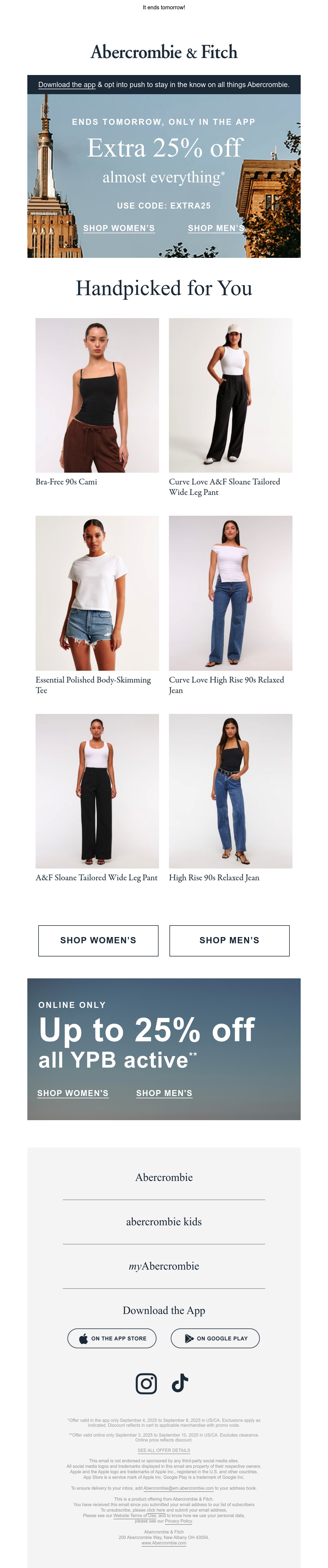Open the myAbercrombie link
The height and width of the screenshot is (1568, 328).
(164, 1266)
